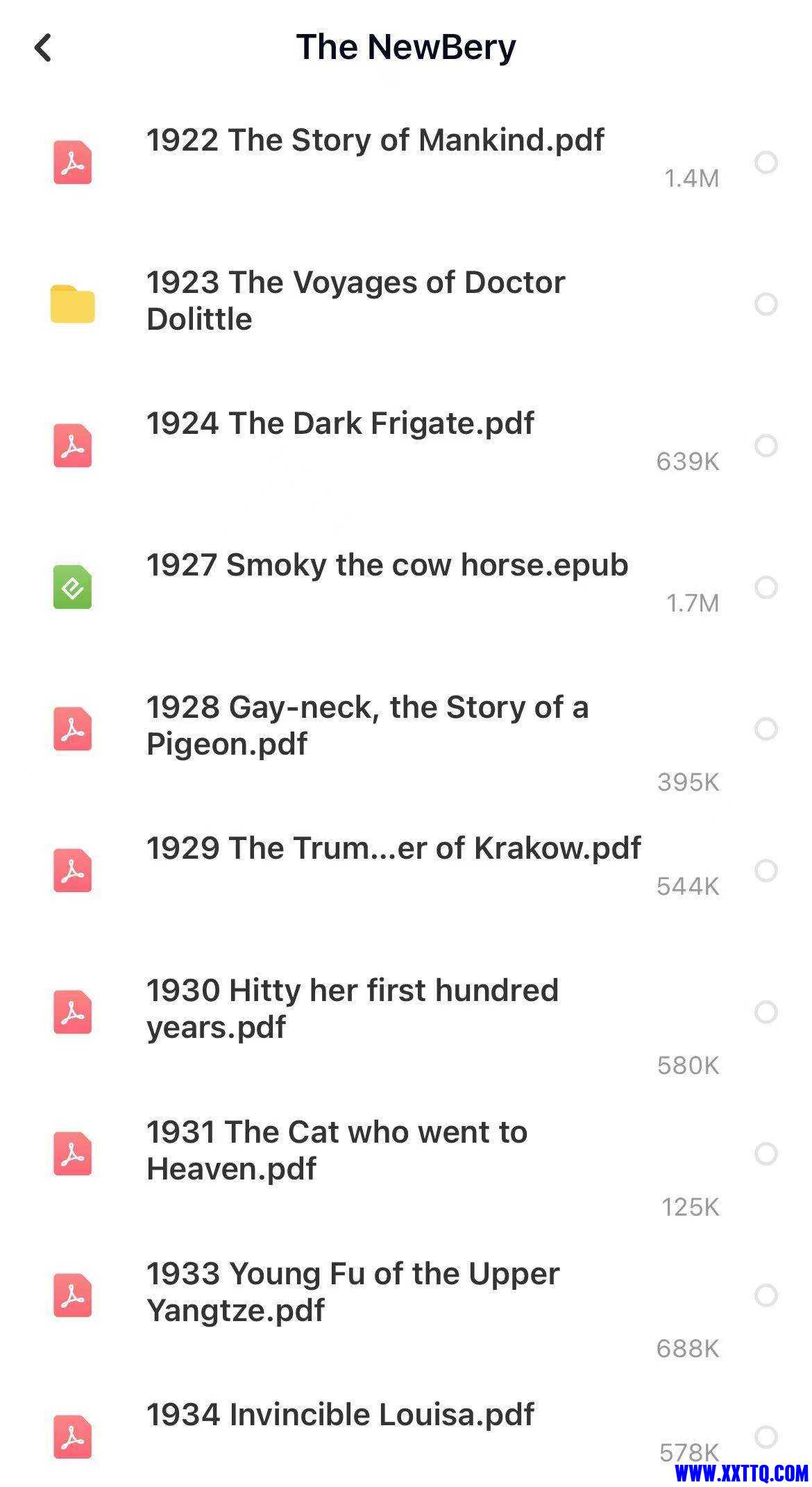
Task: Select the circle for Gay-neck Pigeon file
Action: (x=766, y=729)
